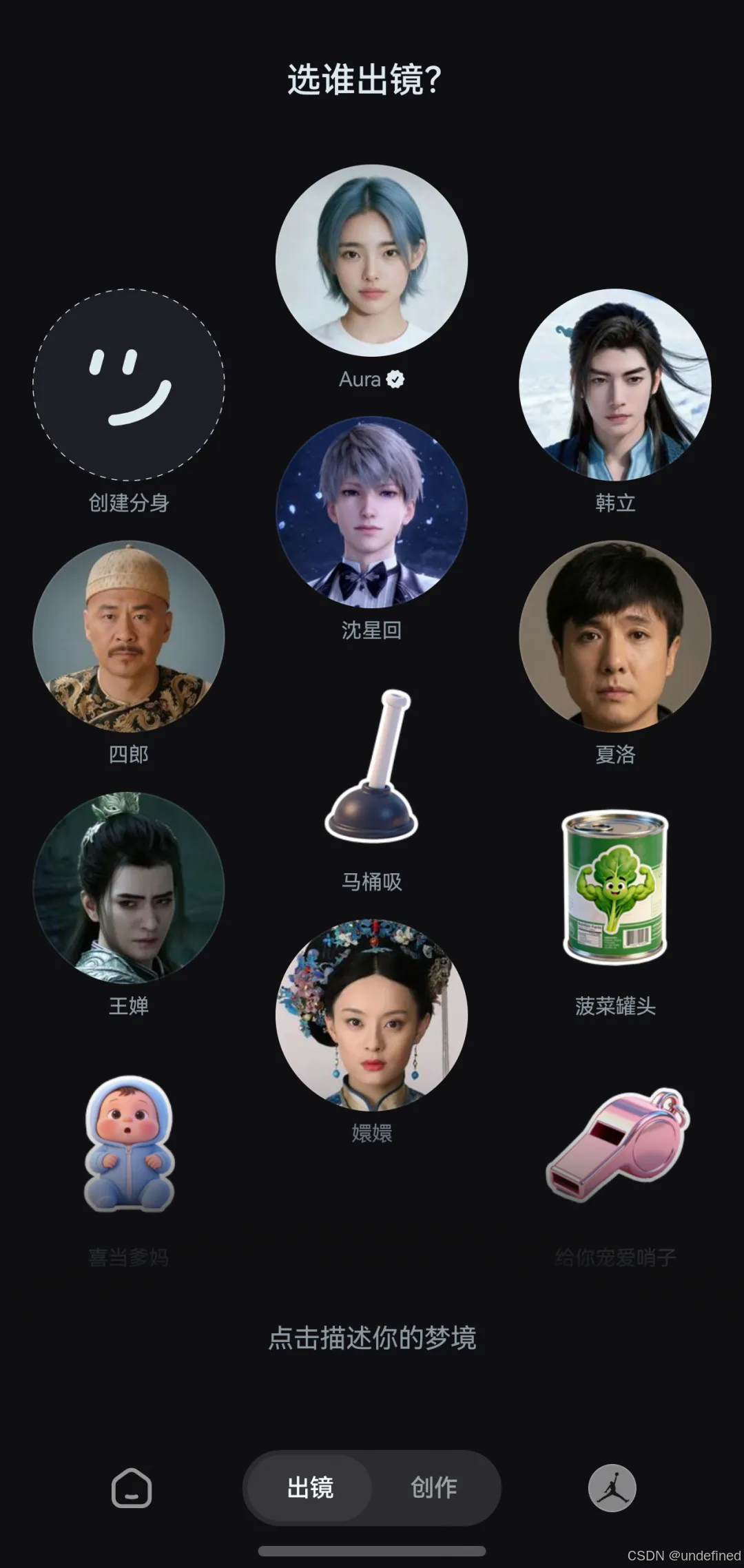Tap the home icon in the bottom bar
Image resolution: width=744 pixels, height=1568 pixels.
pos(131,1488)
